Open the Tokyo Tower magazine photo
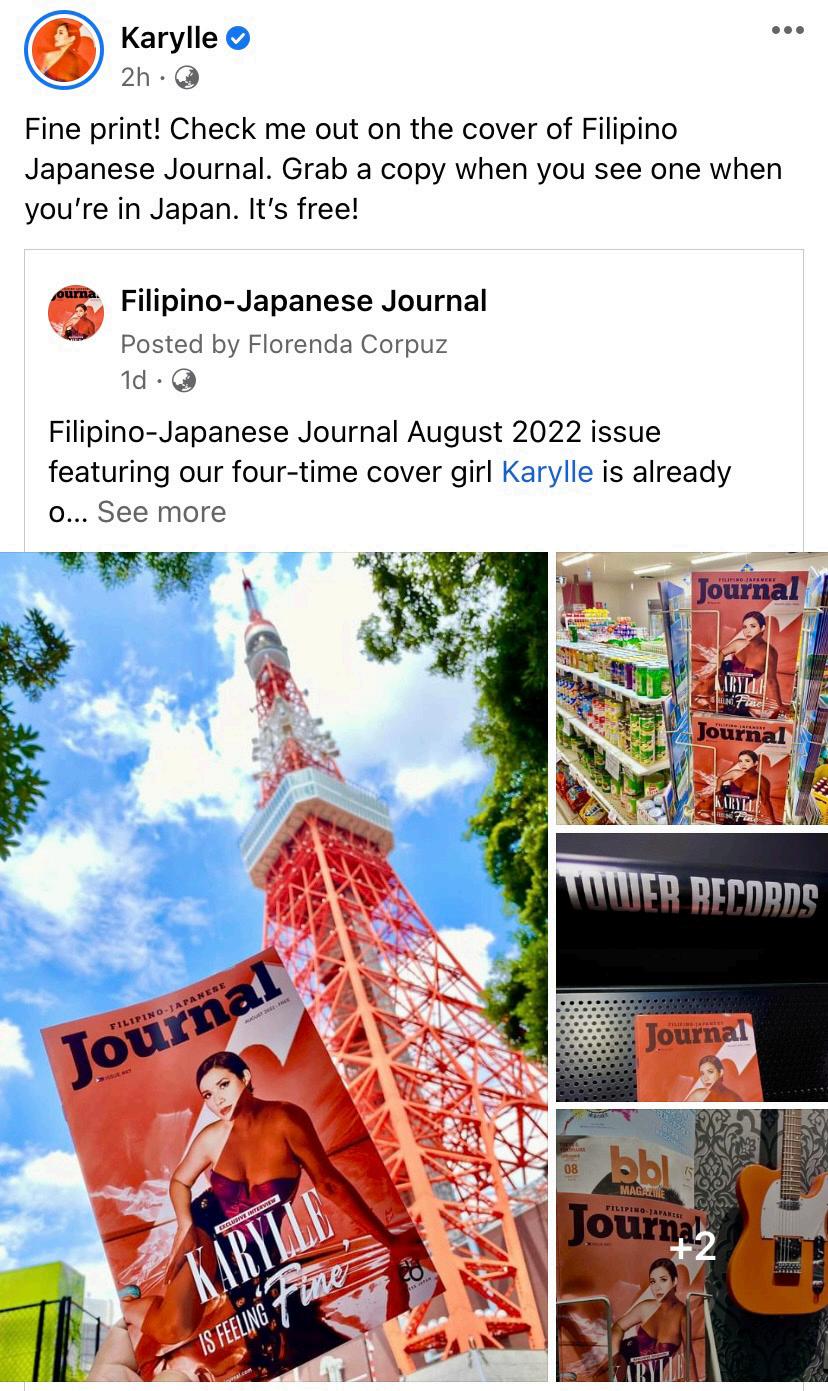The width and height of the screenshot is (828, 1391). (274, 966)
